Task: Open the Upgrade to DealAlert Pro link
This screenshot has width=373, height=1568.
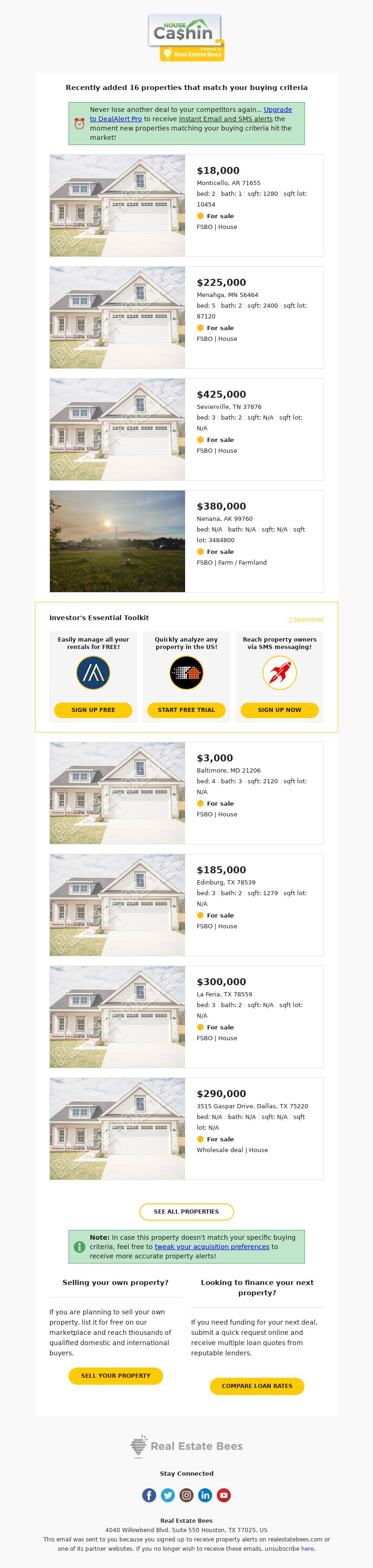Action: (x=116, y=119)
